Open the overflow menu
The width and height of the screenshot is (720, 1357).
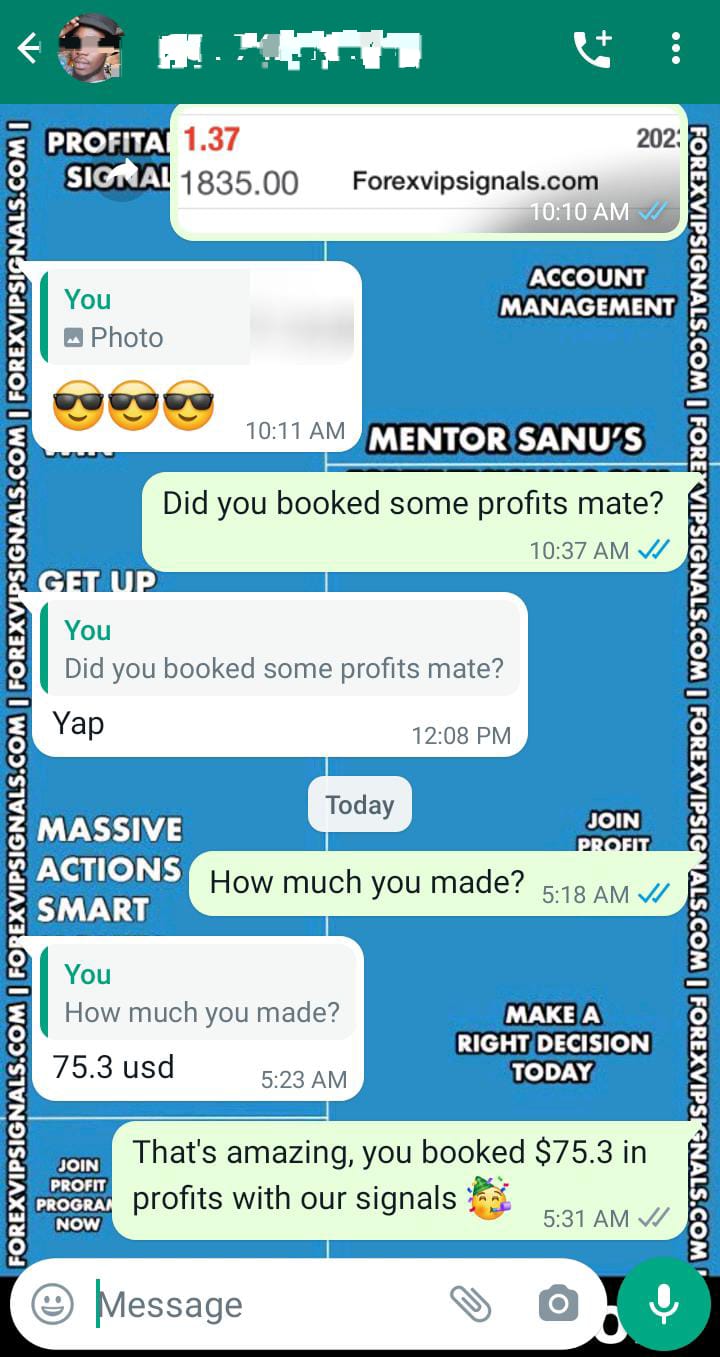pyautogui.click(x=676, y=48)
